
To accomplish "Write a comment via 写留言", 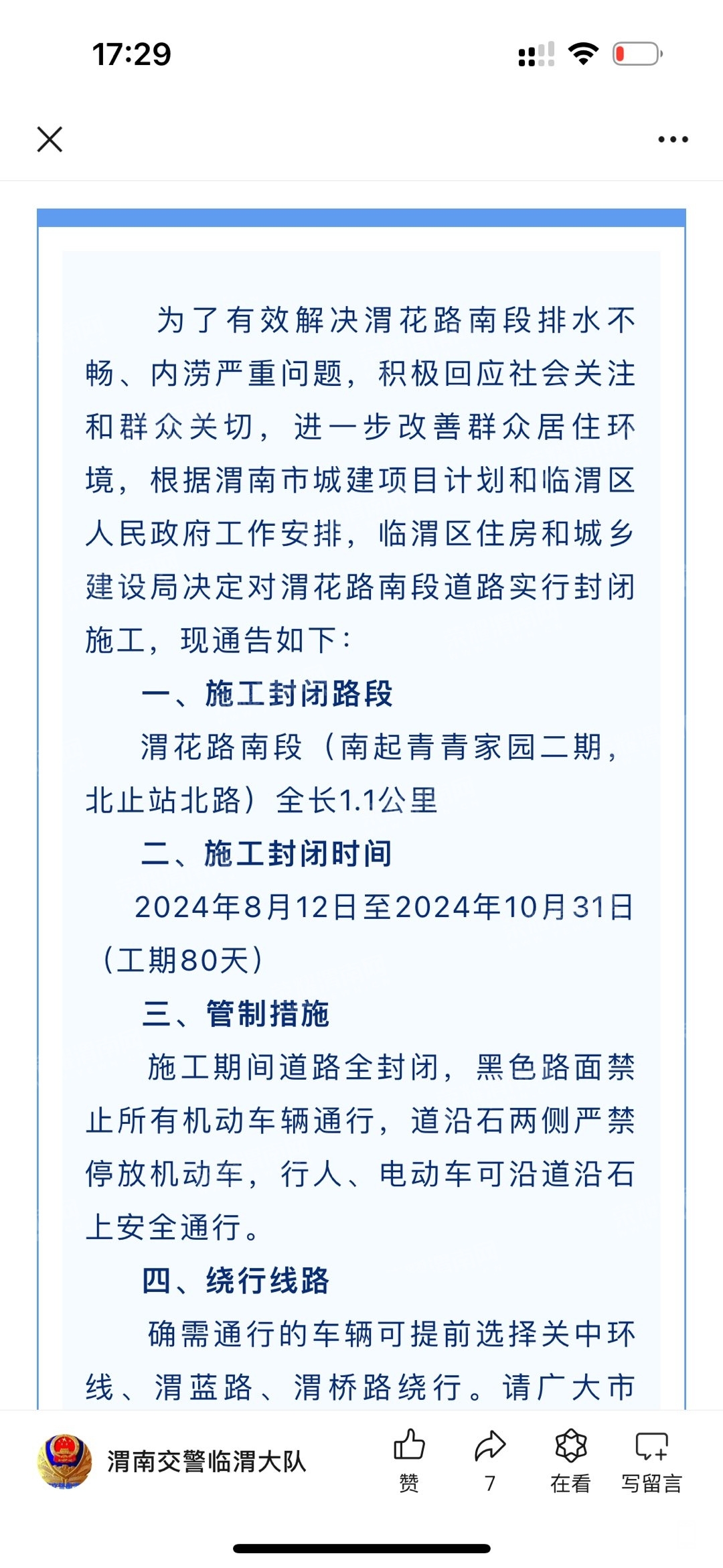I will pos(651,1459).
